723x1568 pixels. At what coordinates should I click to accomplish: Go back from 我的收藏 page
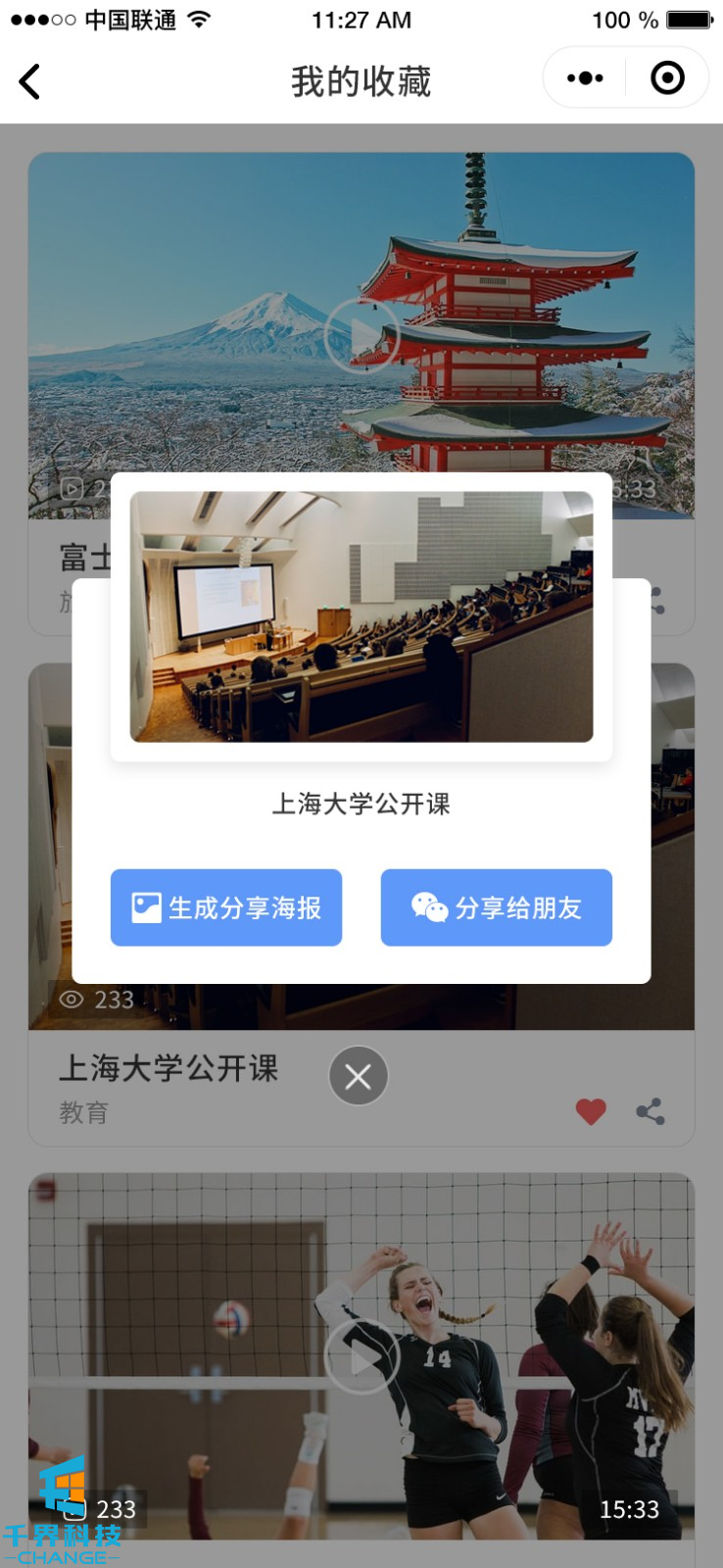[x=30, y=81]
